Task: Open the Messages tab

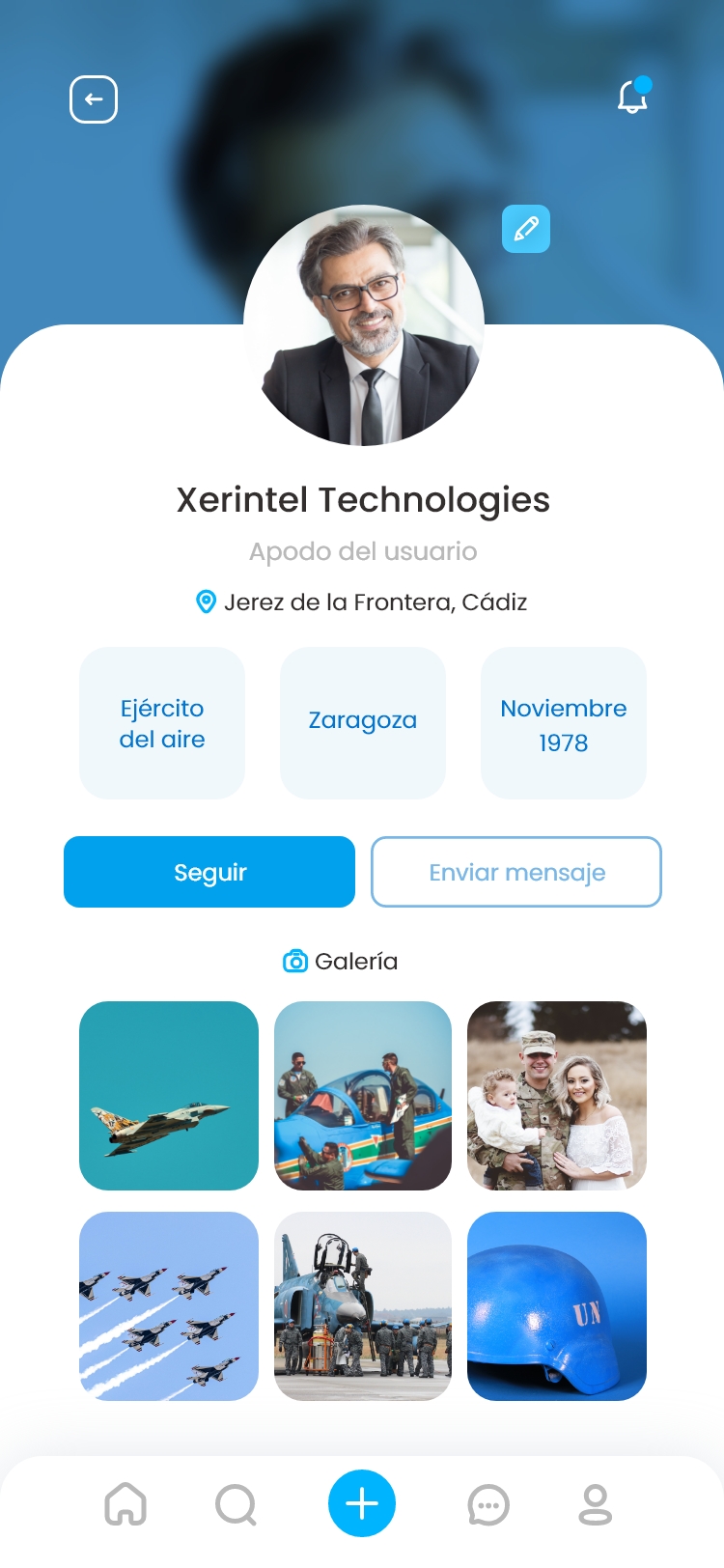Action: (488, 1504)
